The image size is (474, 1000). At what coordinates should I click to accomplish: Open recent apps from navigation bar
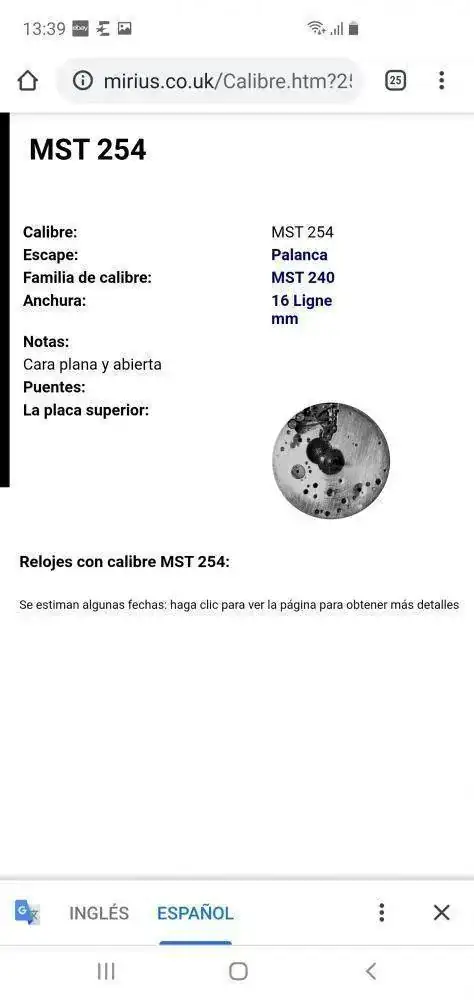[105, 971]
